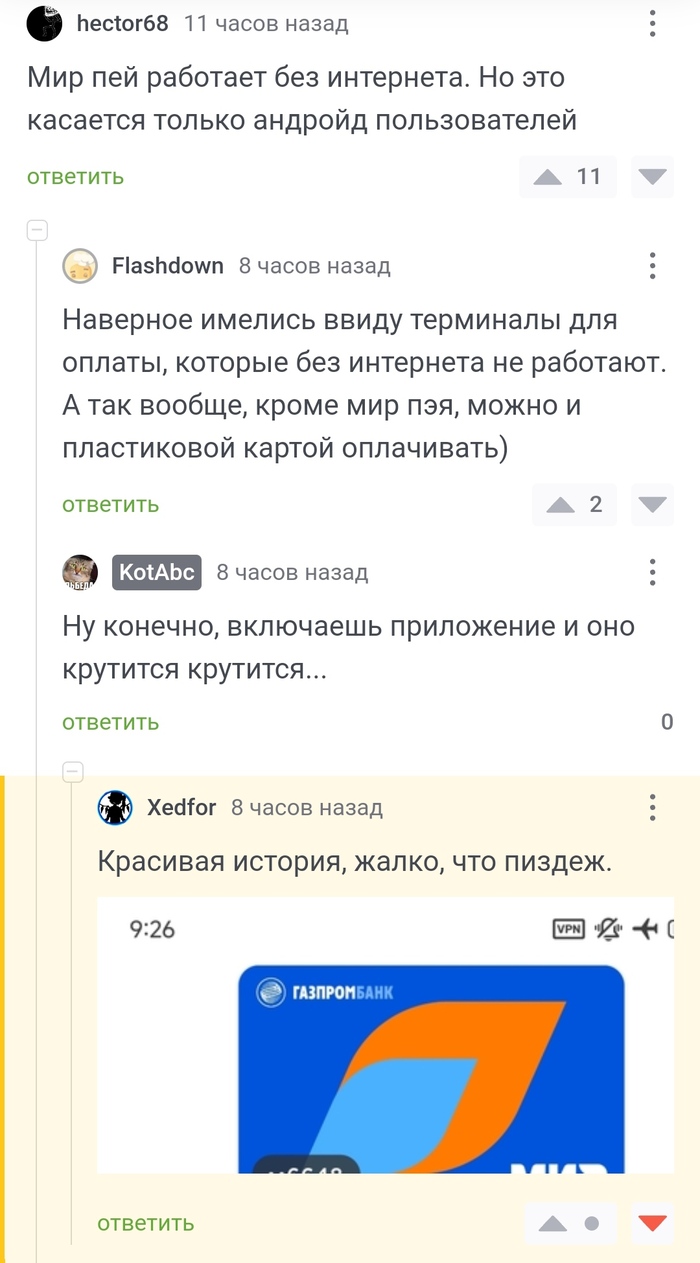Collapse the thread under hector68's comment
This screenshot has width=700, height=1263.
37,230
